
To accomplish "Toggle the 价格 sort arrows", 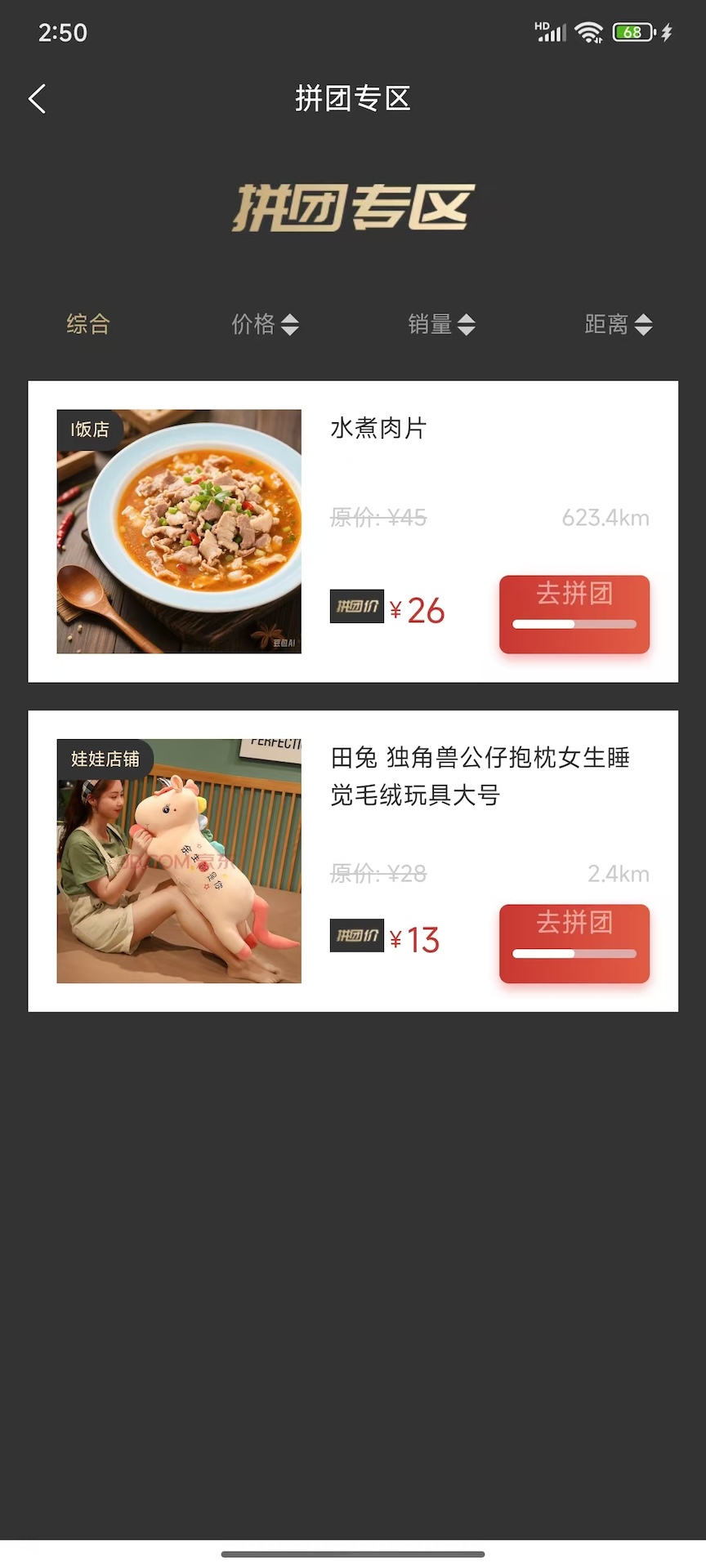I will point(289,323).
